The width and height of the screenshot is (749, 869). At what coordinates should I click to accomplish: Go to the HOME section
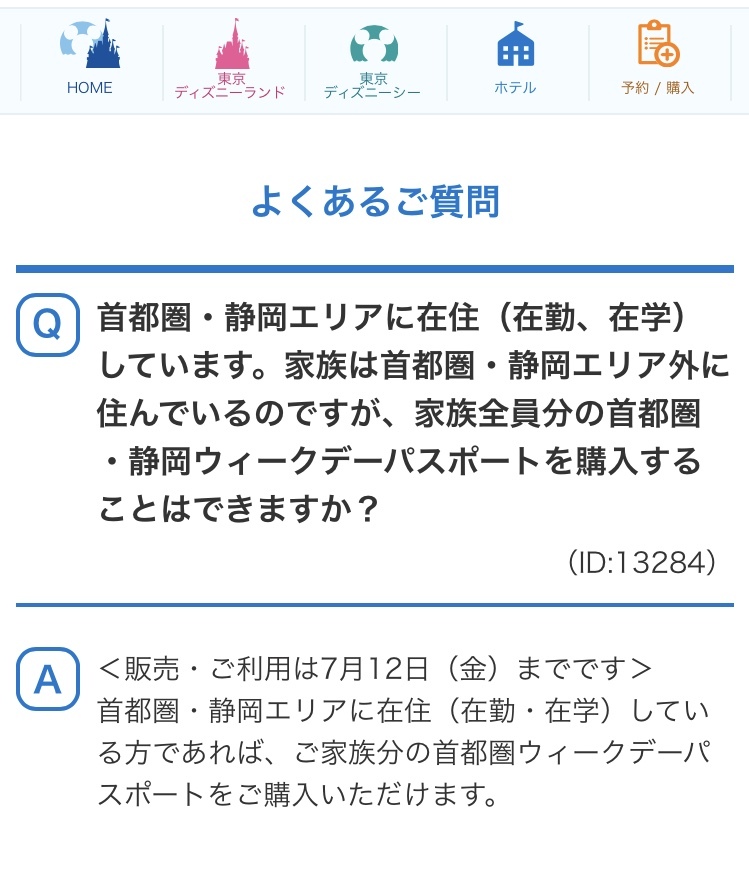click(x=90, y=60)
